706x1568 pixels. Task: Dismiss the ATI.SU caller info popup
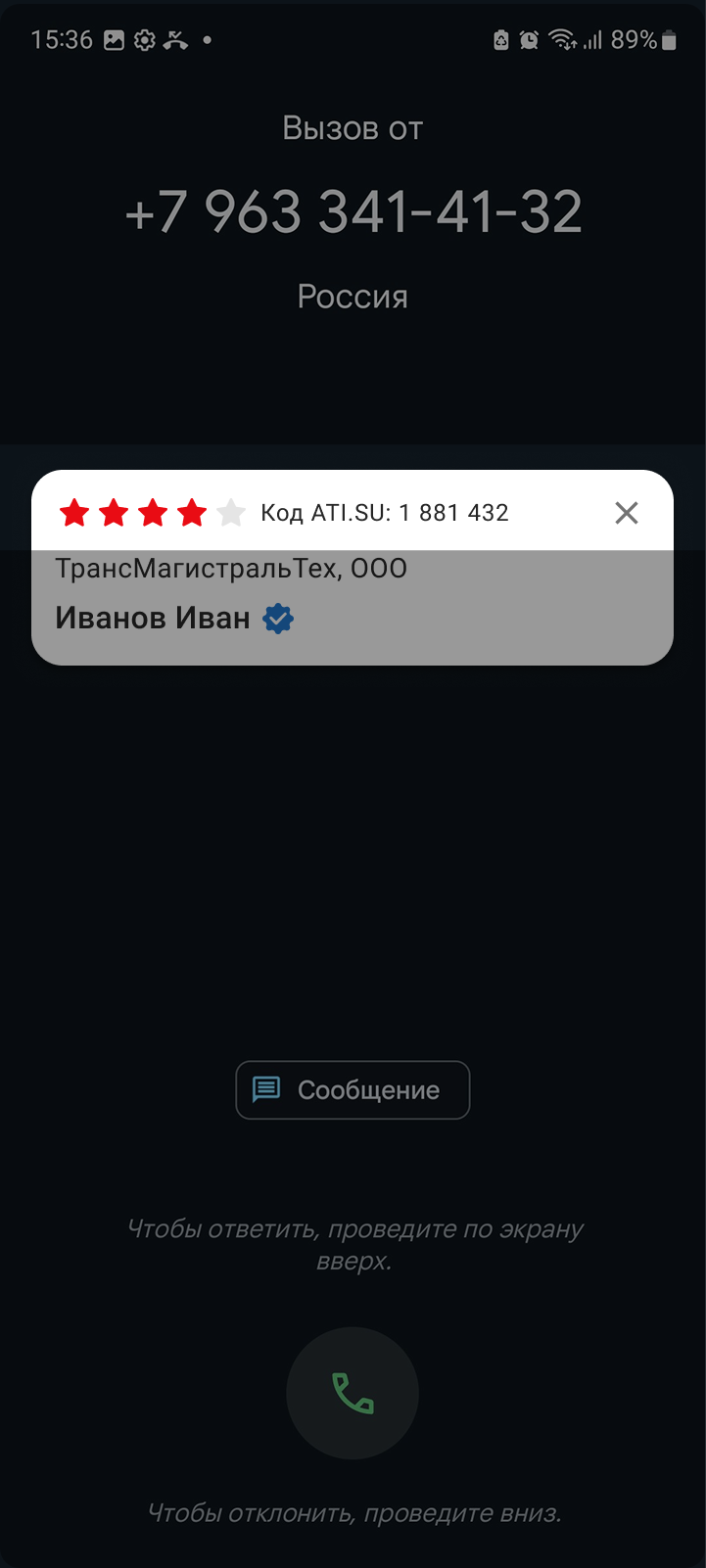tap(627, 513)
